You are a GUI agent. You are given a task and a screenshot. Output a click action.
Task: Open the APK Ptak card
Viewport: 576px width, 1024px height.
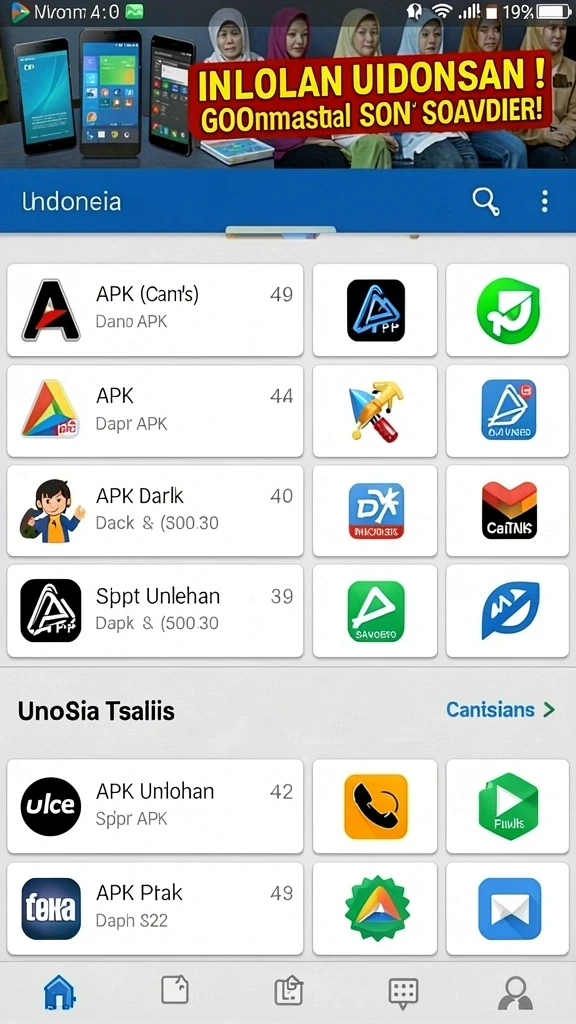(155, 908)
